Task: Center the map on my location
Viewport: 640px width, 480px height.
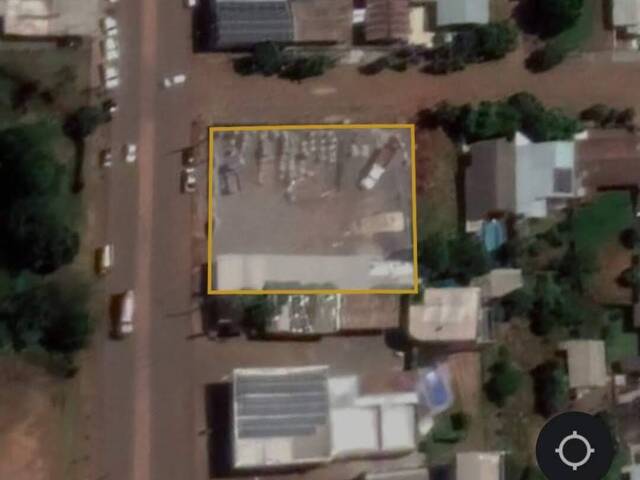Action: coord(574,450)
